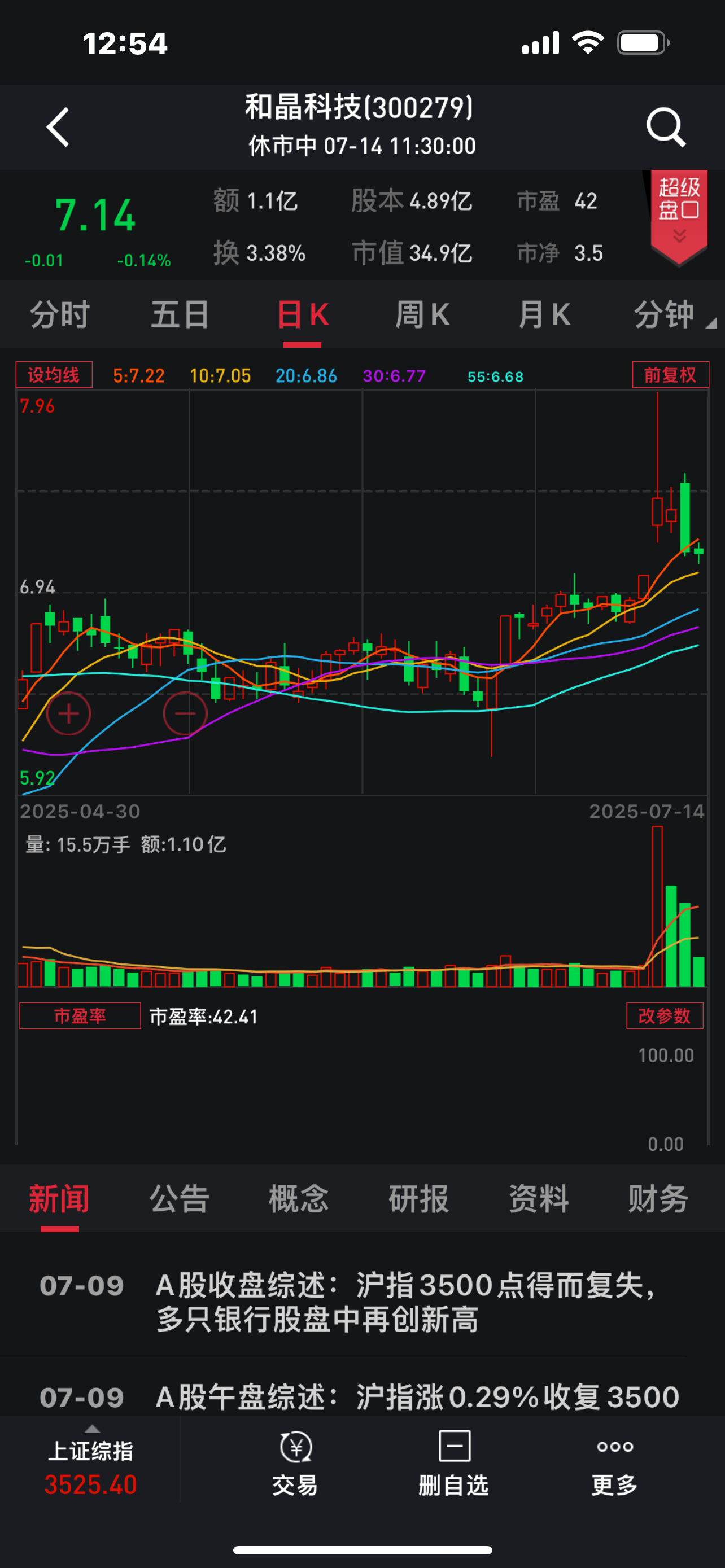Switch to the 公告 tab
The width and height of the screenshot is (725, 1568).
tap(179, 1198)
